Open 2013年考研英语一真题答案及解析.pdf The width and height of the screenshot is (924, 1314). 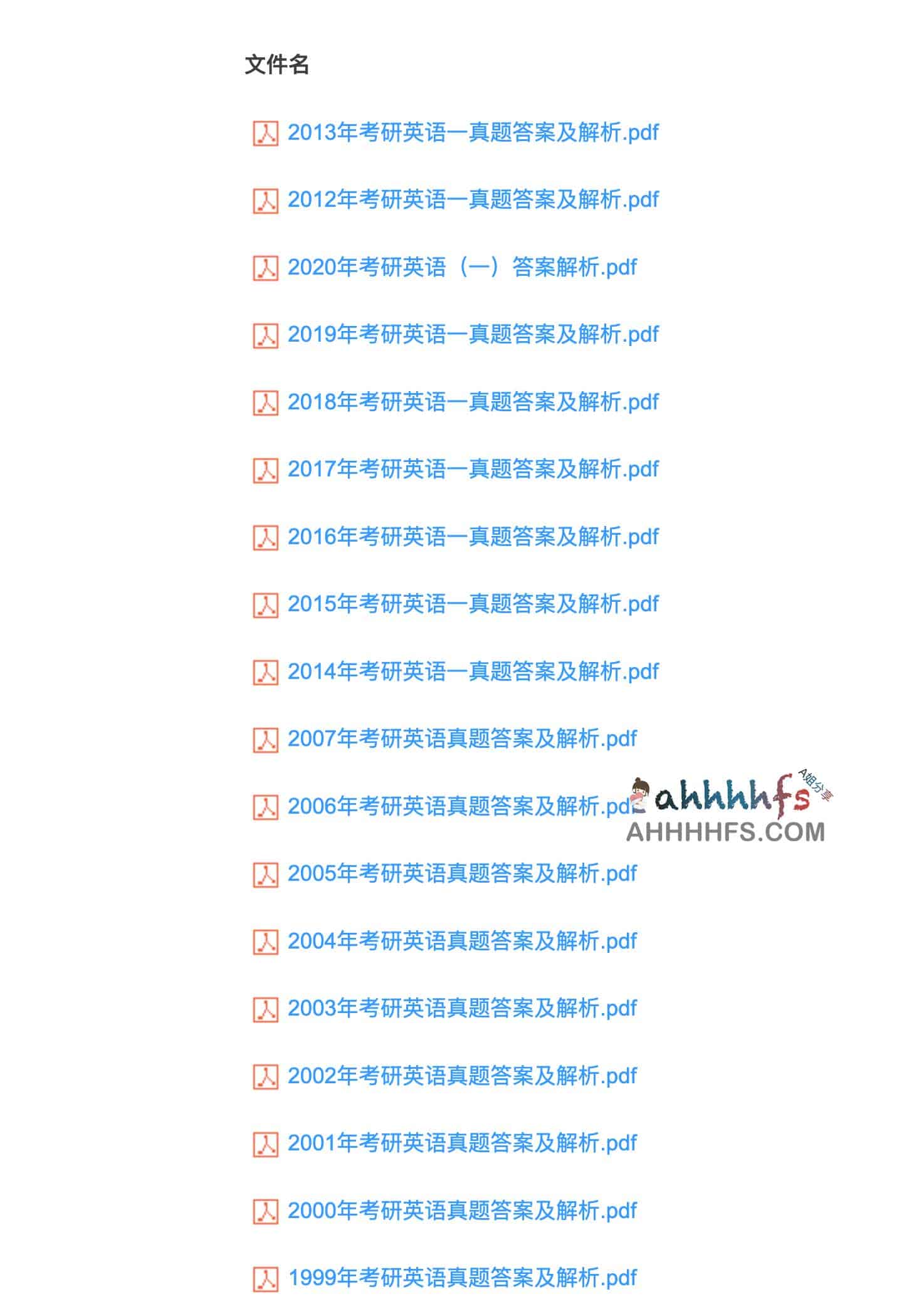tap(473, 132)
